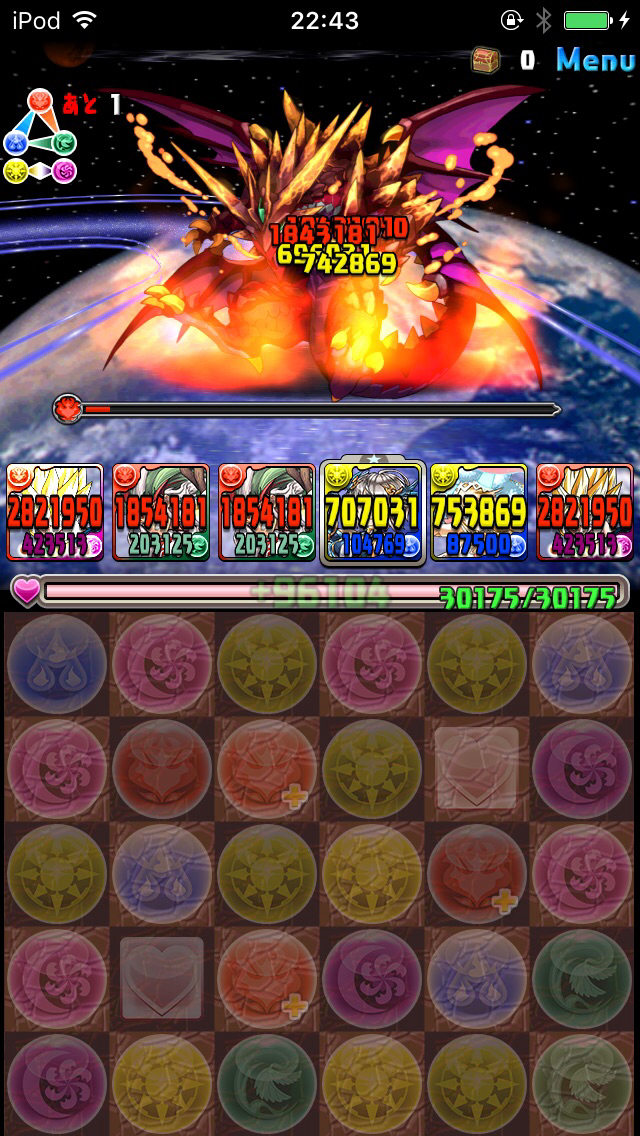
Task: Open the Menu
Action: pyautogui.click(x=596, y=61)
